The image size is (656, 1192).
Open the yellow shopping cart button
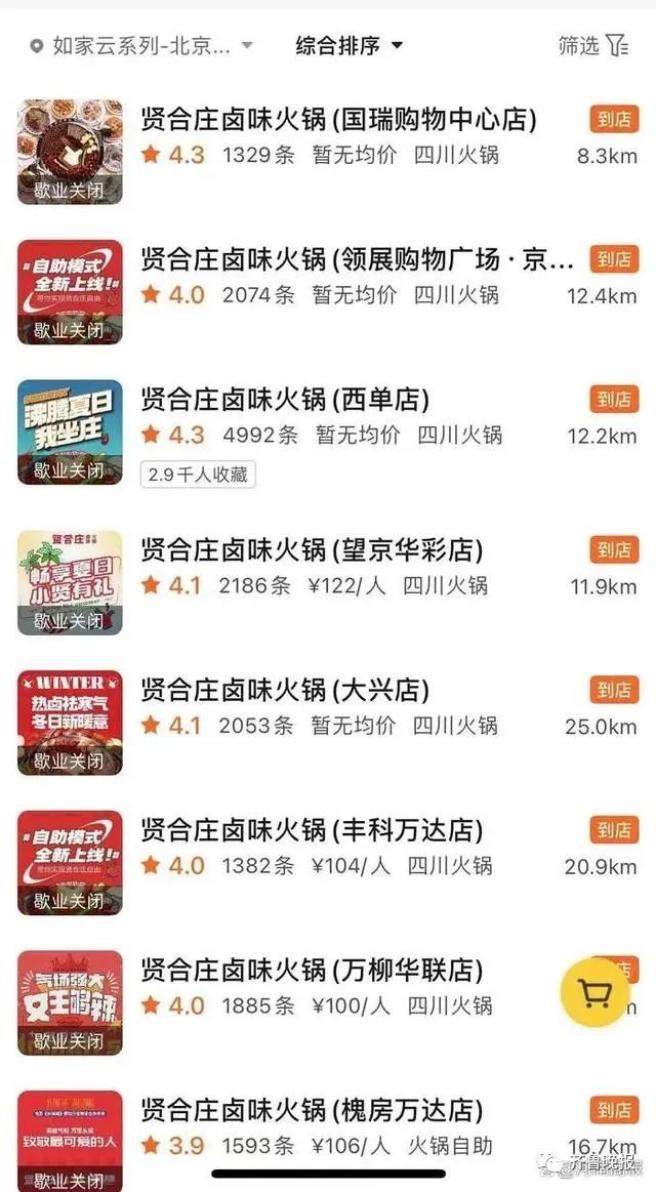(x=595, y=992)
